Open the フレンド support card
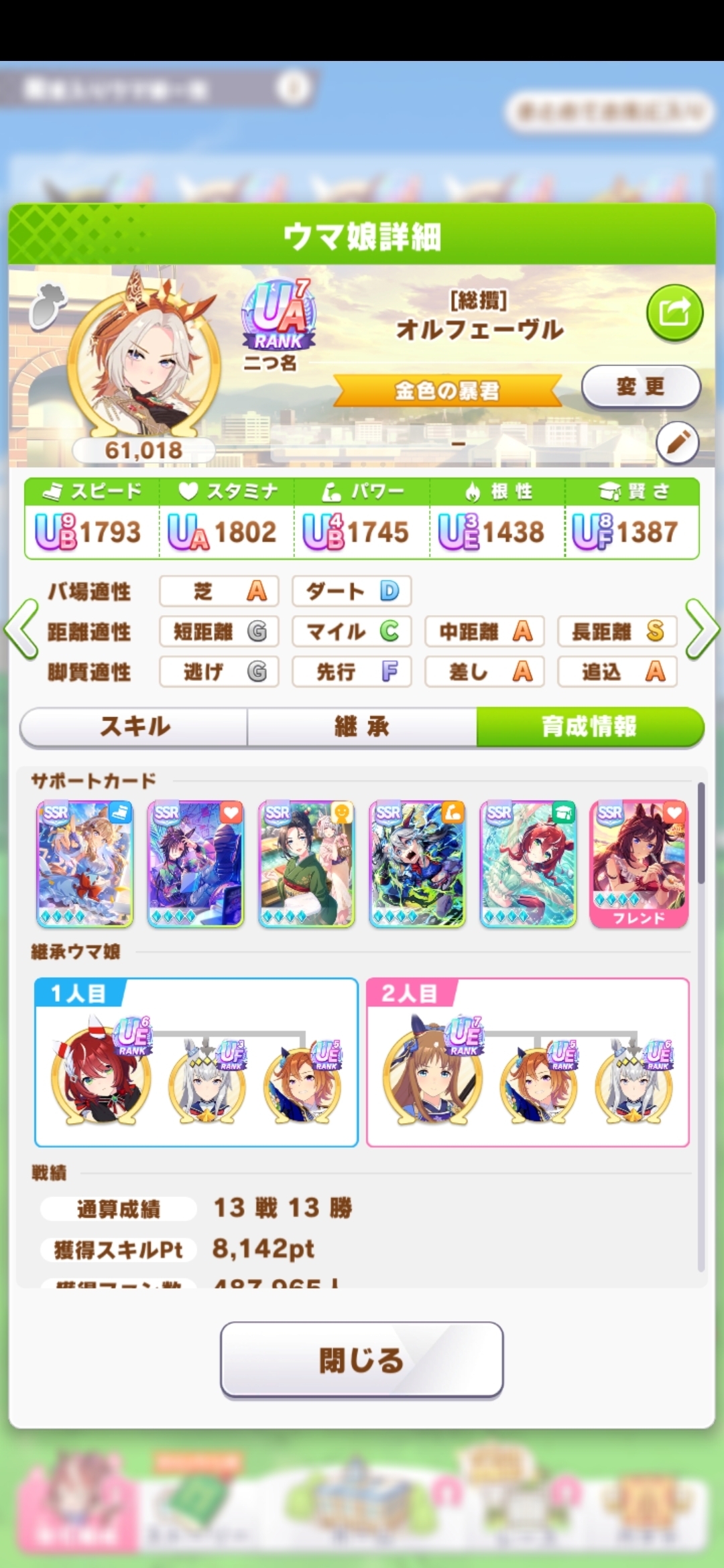Screen dimensions: 724x1568 [639, 864]
